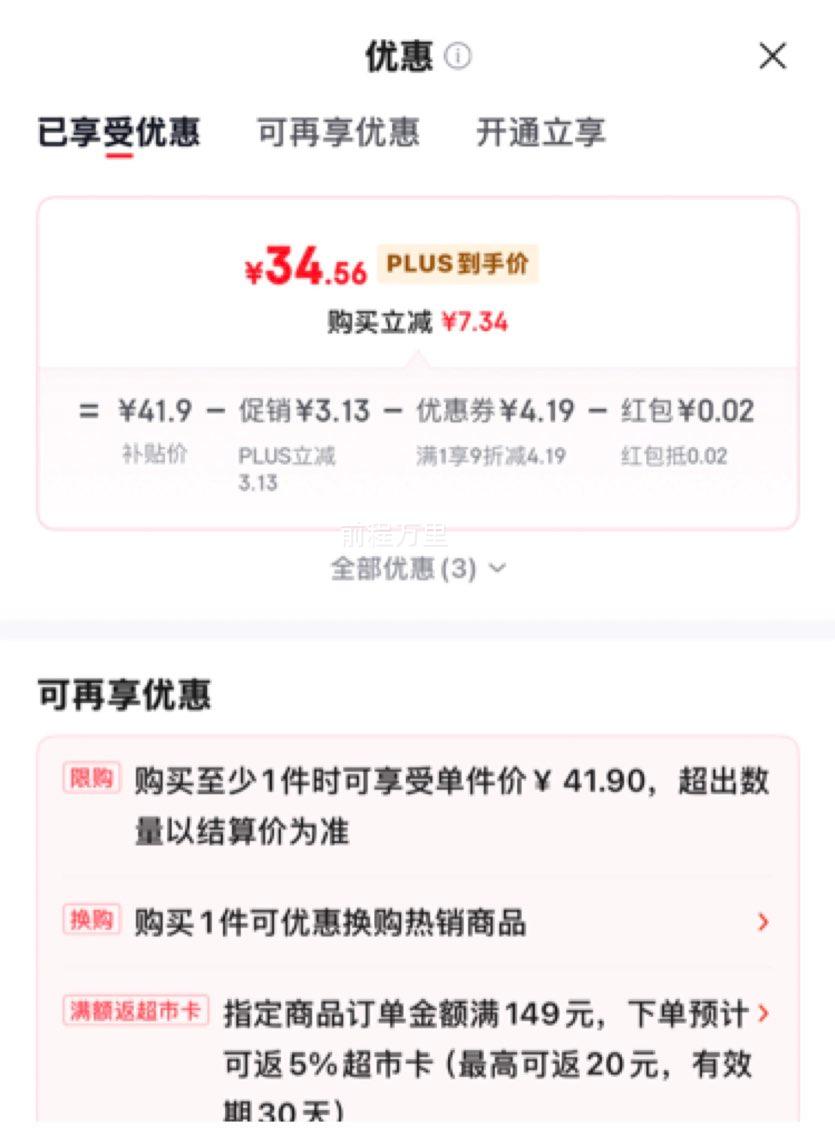
Task: Open the 满额返超市卡 details via arrow
Action: click(x=764, y=1013)
